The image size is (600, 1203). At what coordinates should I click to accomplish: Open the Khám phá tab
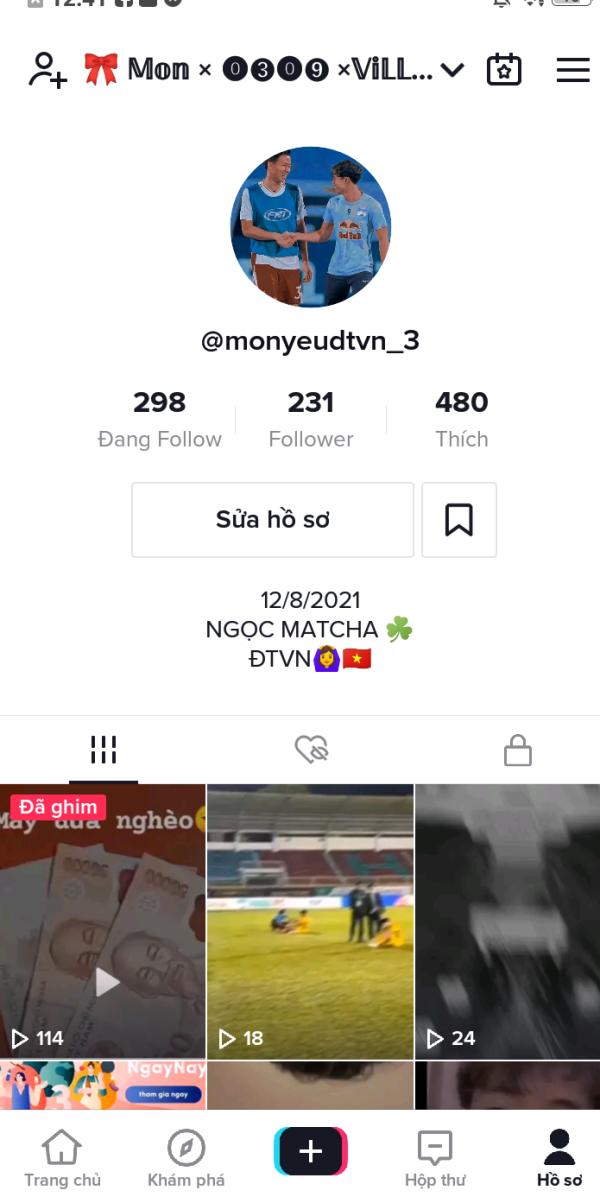click(186, 1158)
